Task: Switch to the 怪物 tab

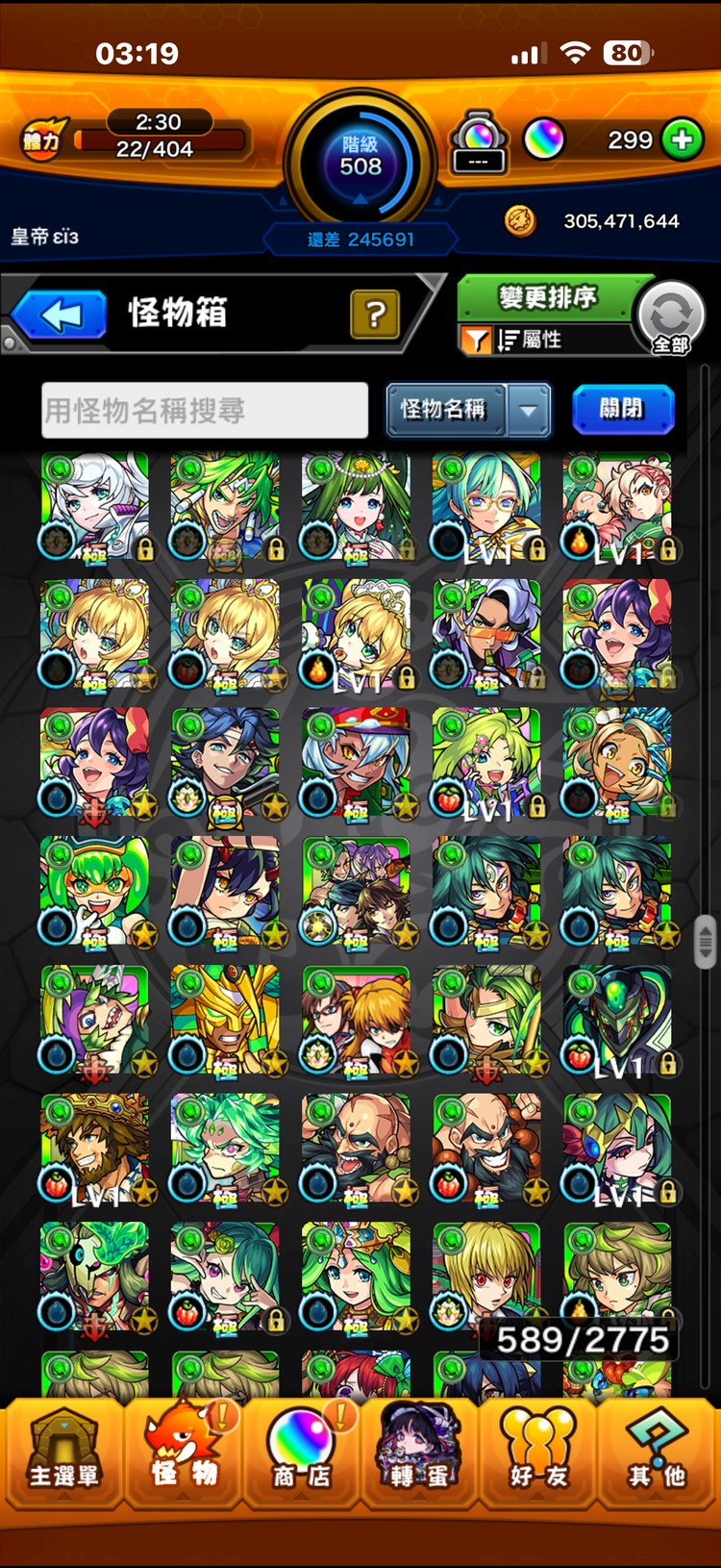Action: coord(184,1454)
